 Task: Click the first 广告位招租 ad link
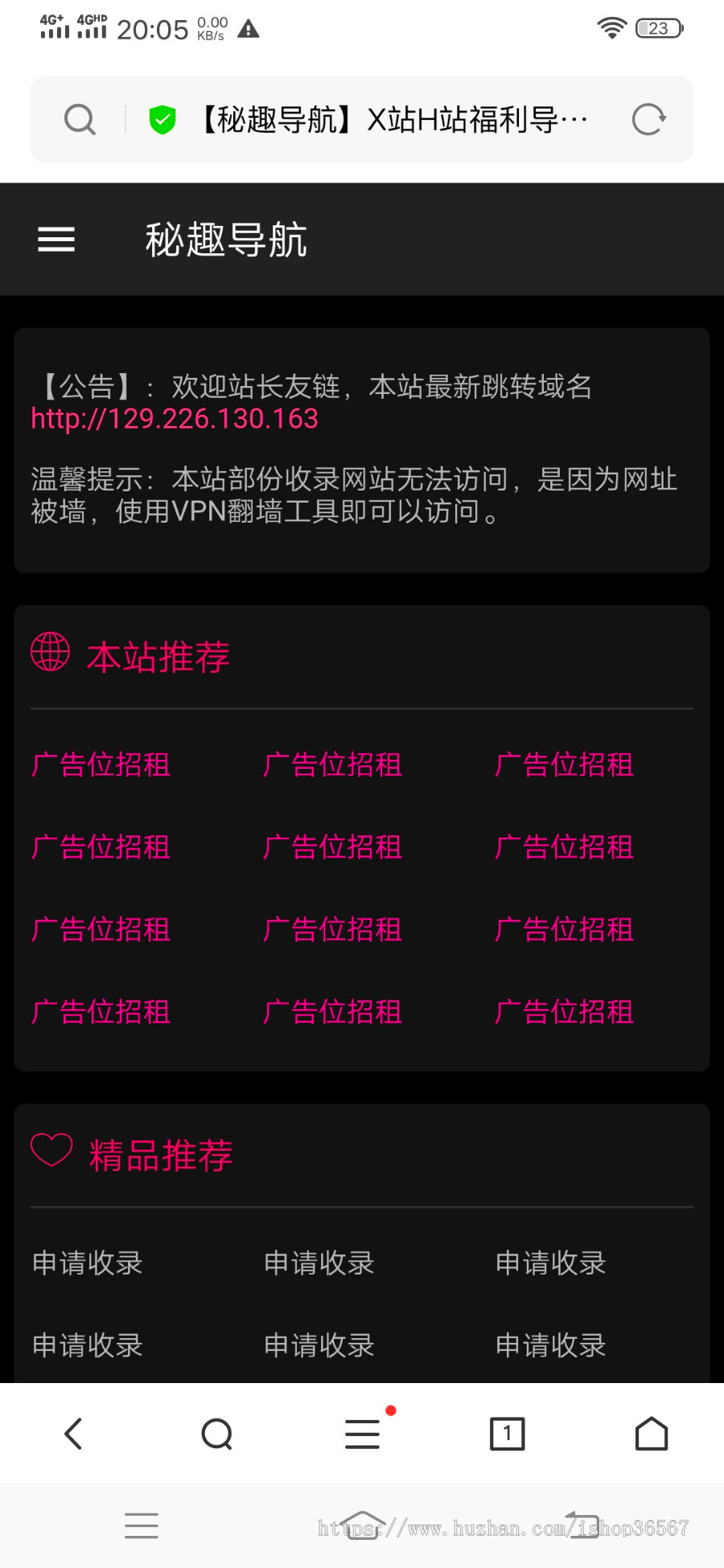[x=100, y=765]
